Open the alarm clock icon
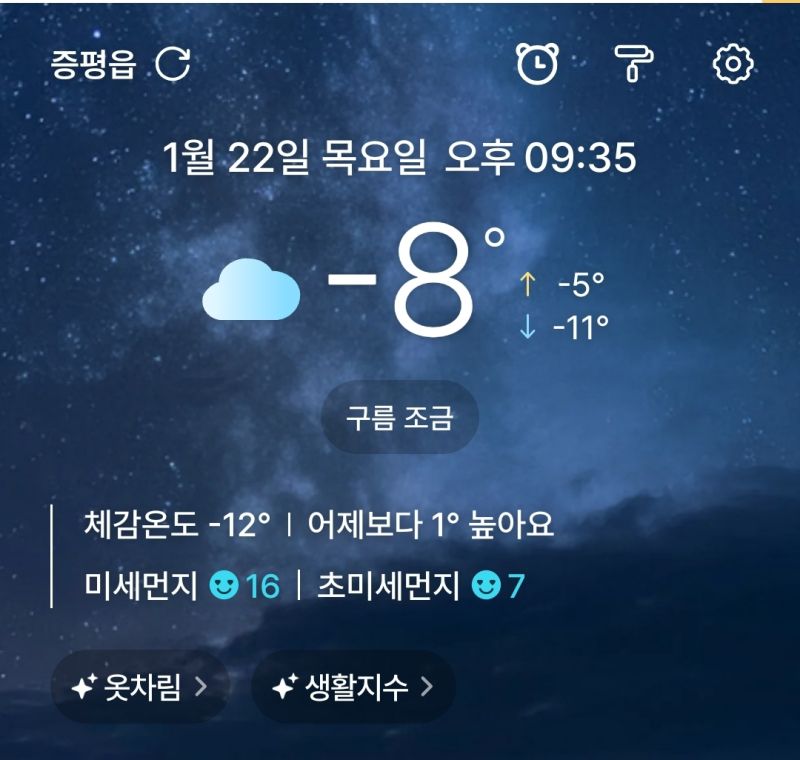 click(x=537, y=64)
